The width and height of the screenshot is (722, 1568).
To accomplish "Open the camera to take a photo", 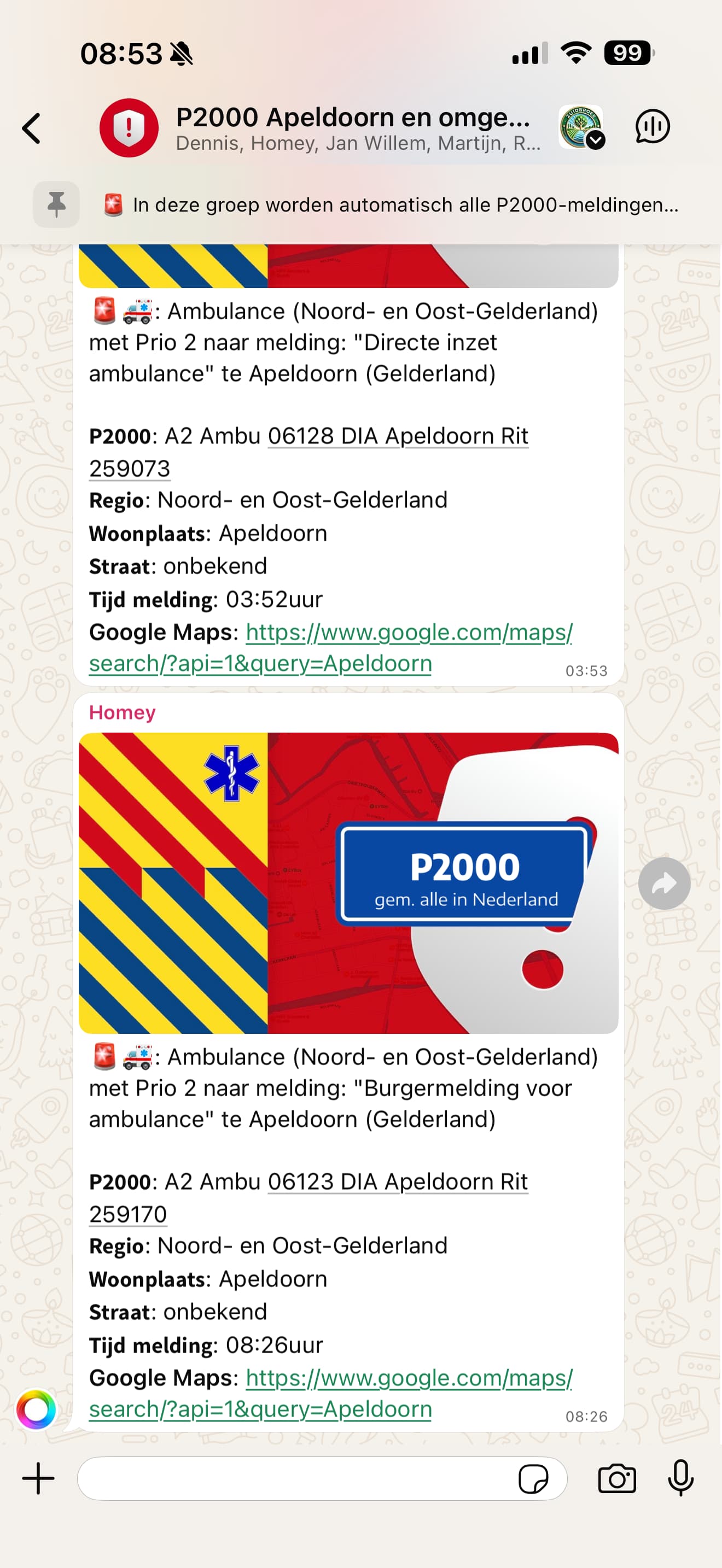I will (616, 1479).
